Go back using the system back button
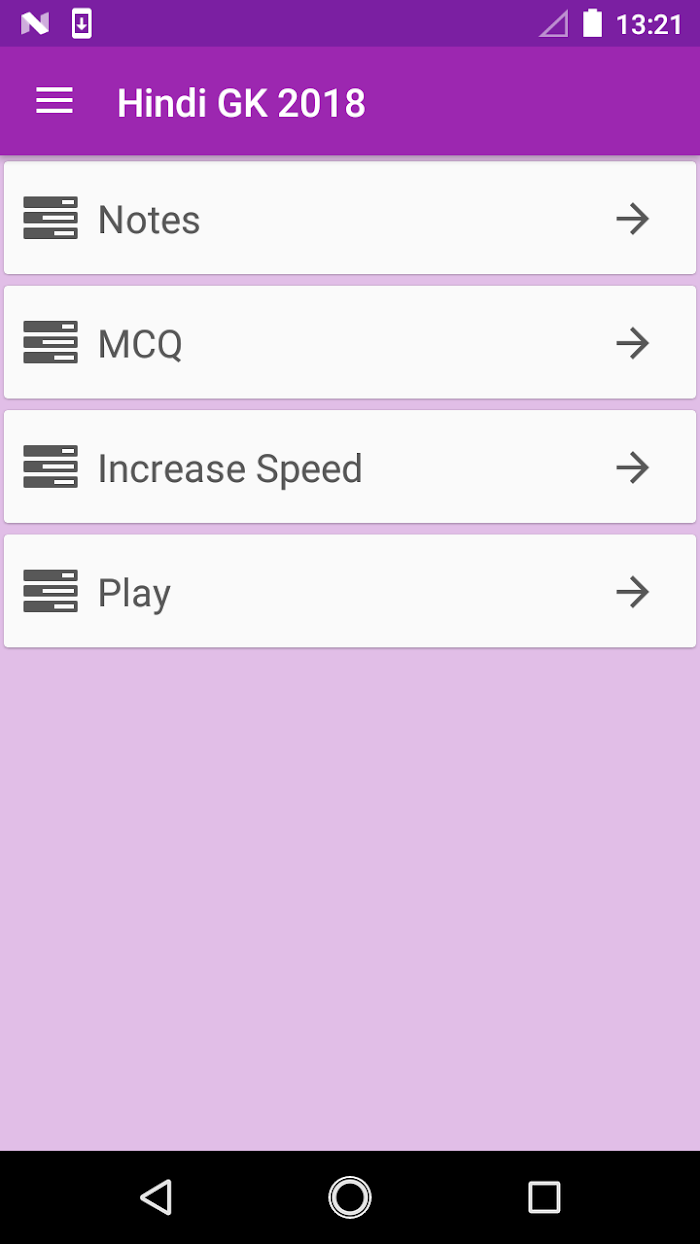Screen dimensions: 700x1244 click(x=156, y=1197)
